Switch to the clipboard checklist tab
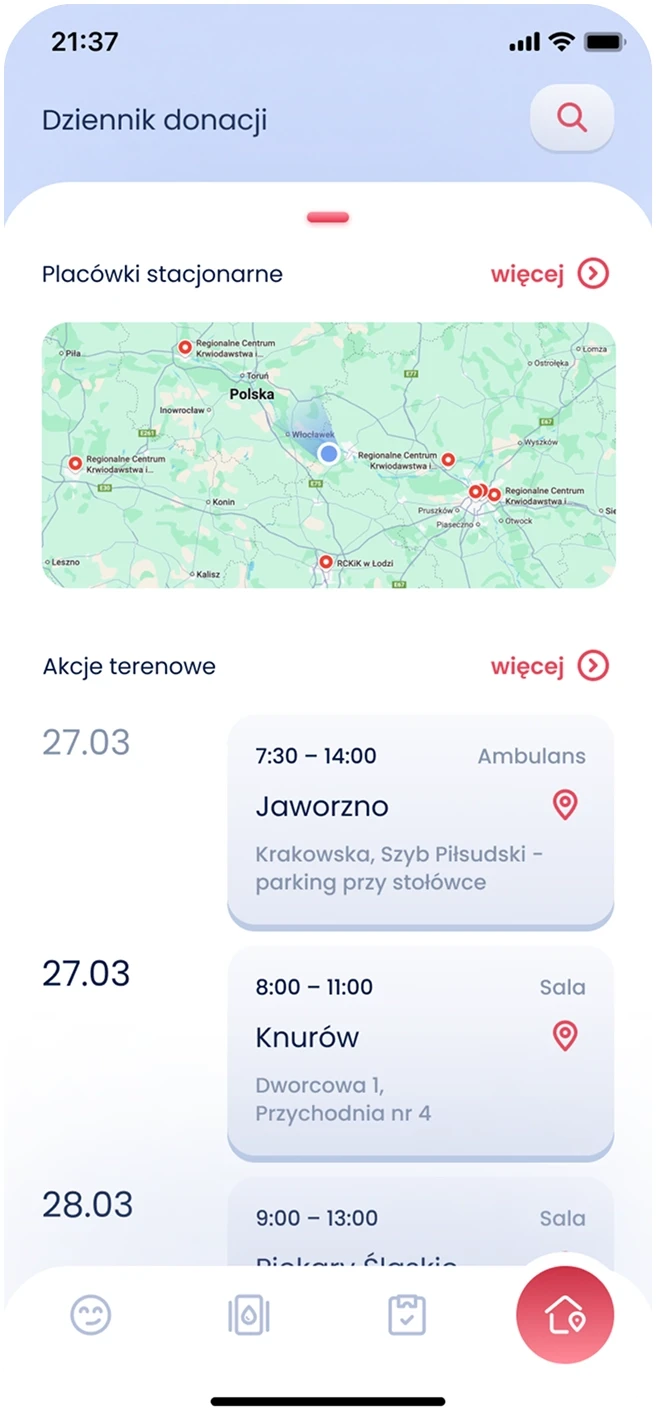Image resolution: width=656 pixels, height=1420 pixels. (407, 1315)
